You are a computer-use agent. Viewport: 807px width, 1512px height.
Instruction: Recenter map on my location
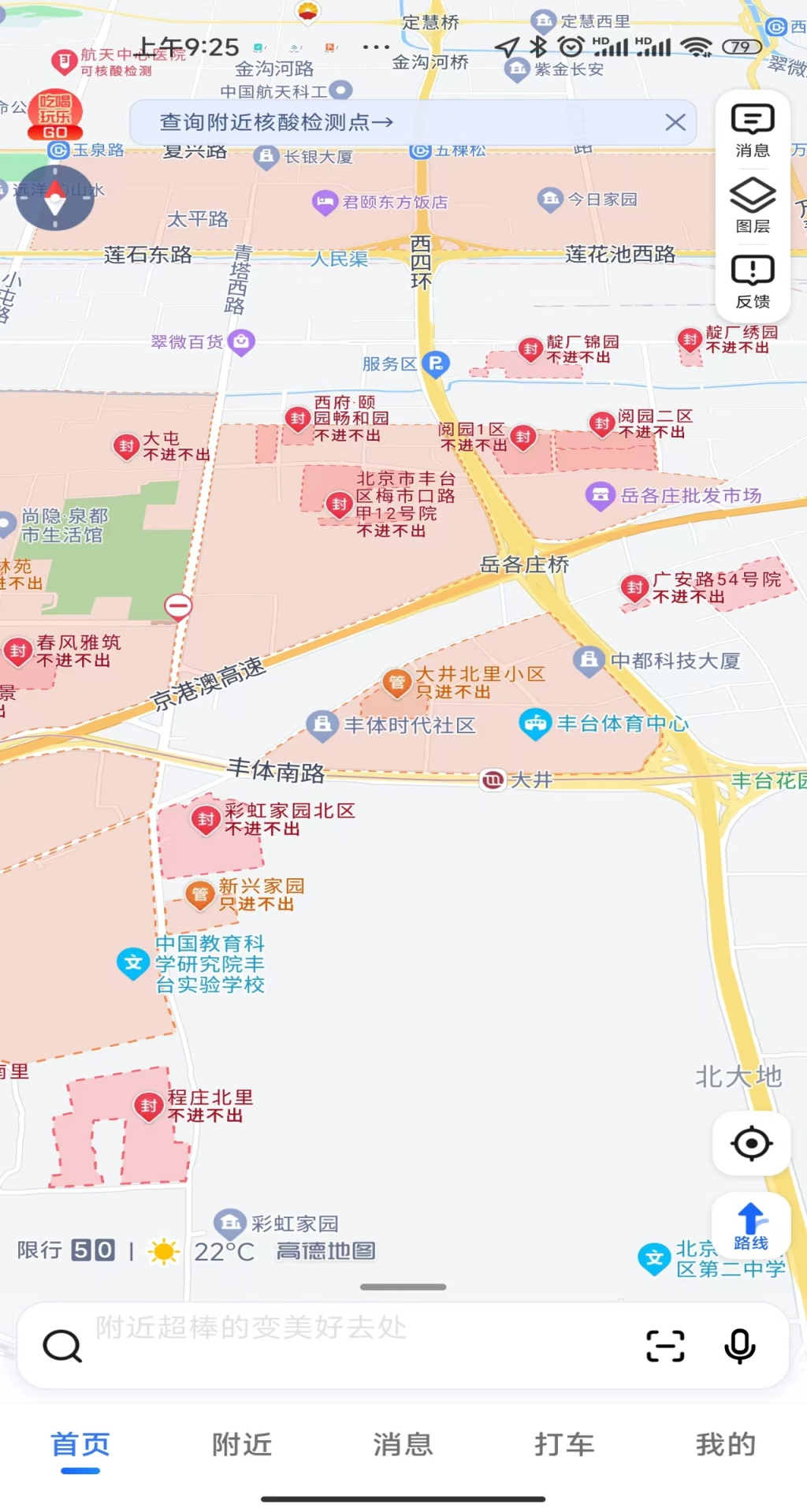coord(751,1143)
